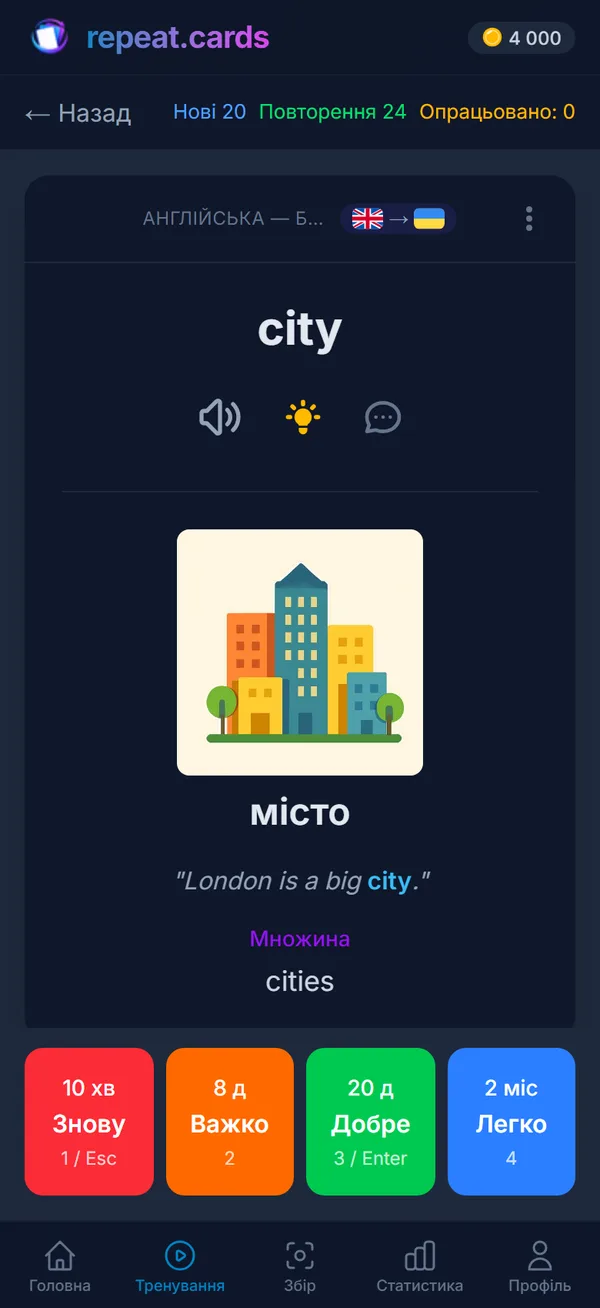Image resolution: width=600 pixels, height=1308 pixels.
Task: Rate the card Добре (20 д)
Action: pyautogui.click(x=371, y=1122)
